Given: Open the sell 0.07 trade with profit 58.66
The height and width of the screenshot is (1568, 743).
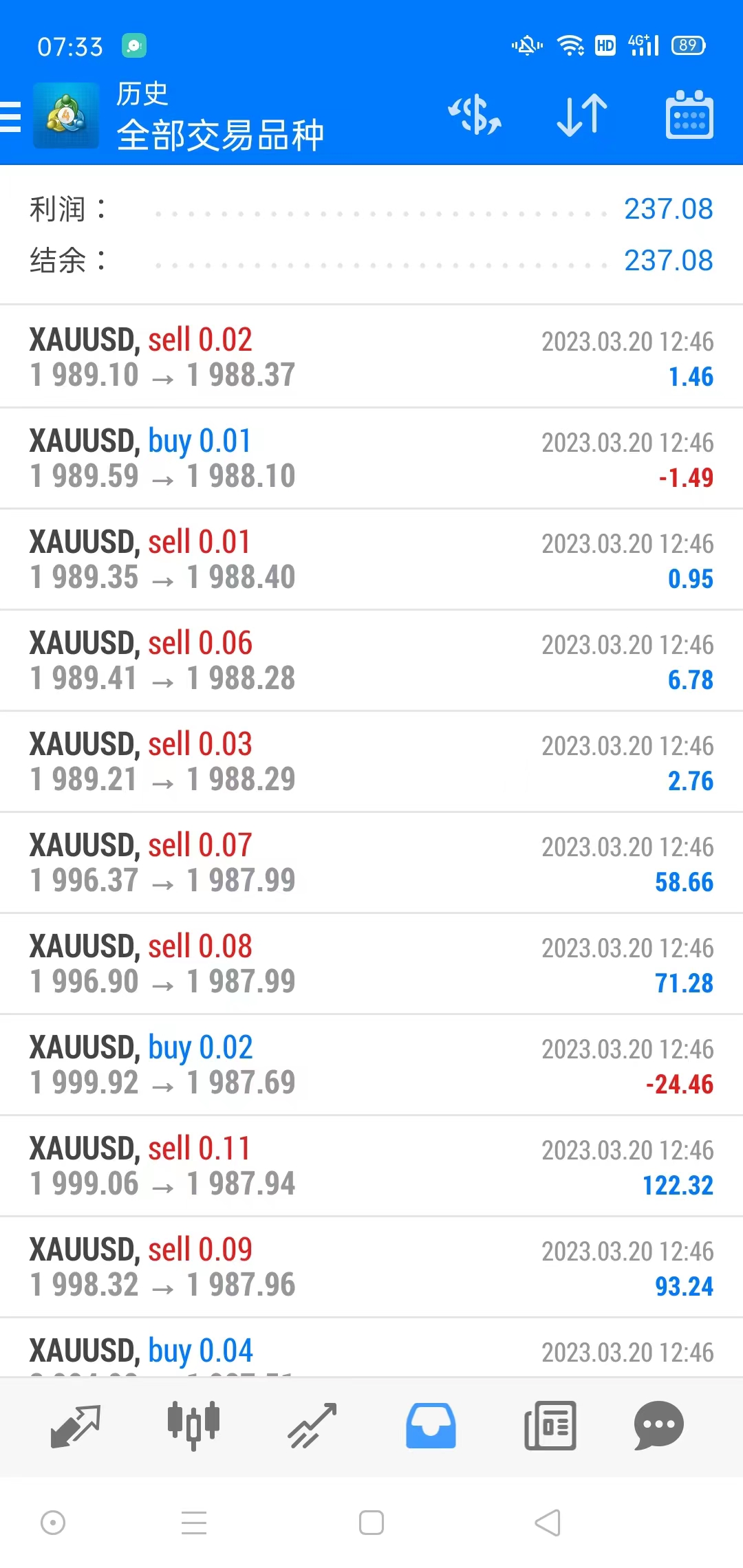Looking at the screenshot, I should pyautogui.click(x=371, y=862).
